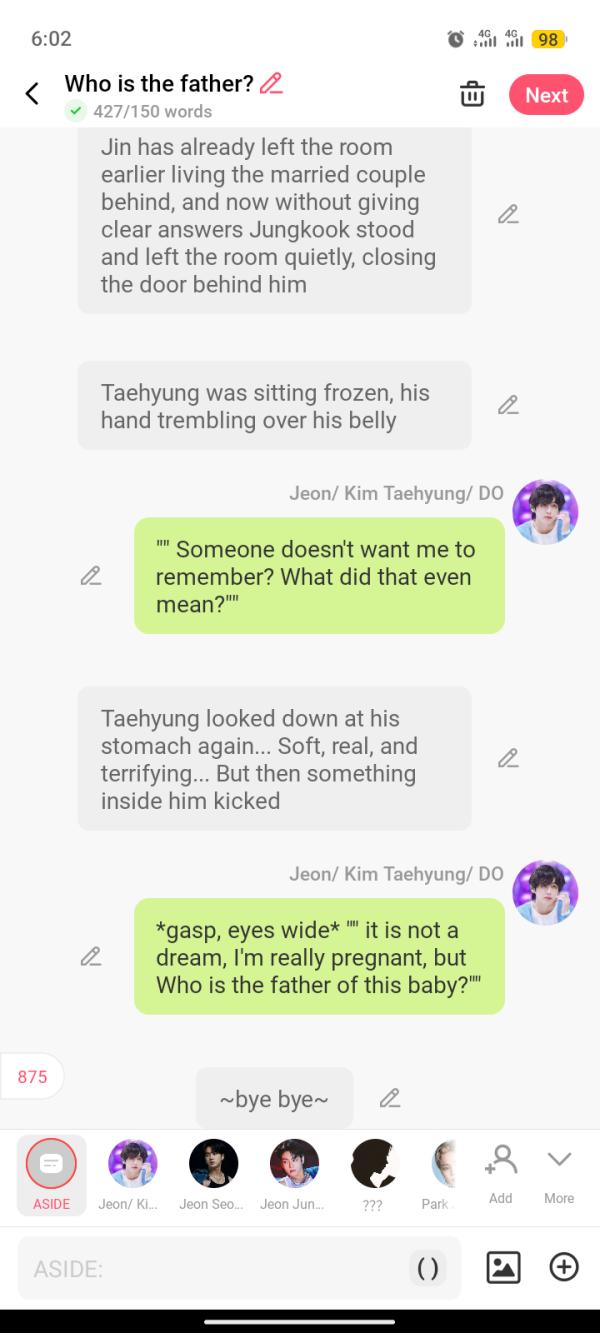Edit the 'Someone doesn't want me to remember' line
600x1333 pixels.
click(91, 576)
